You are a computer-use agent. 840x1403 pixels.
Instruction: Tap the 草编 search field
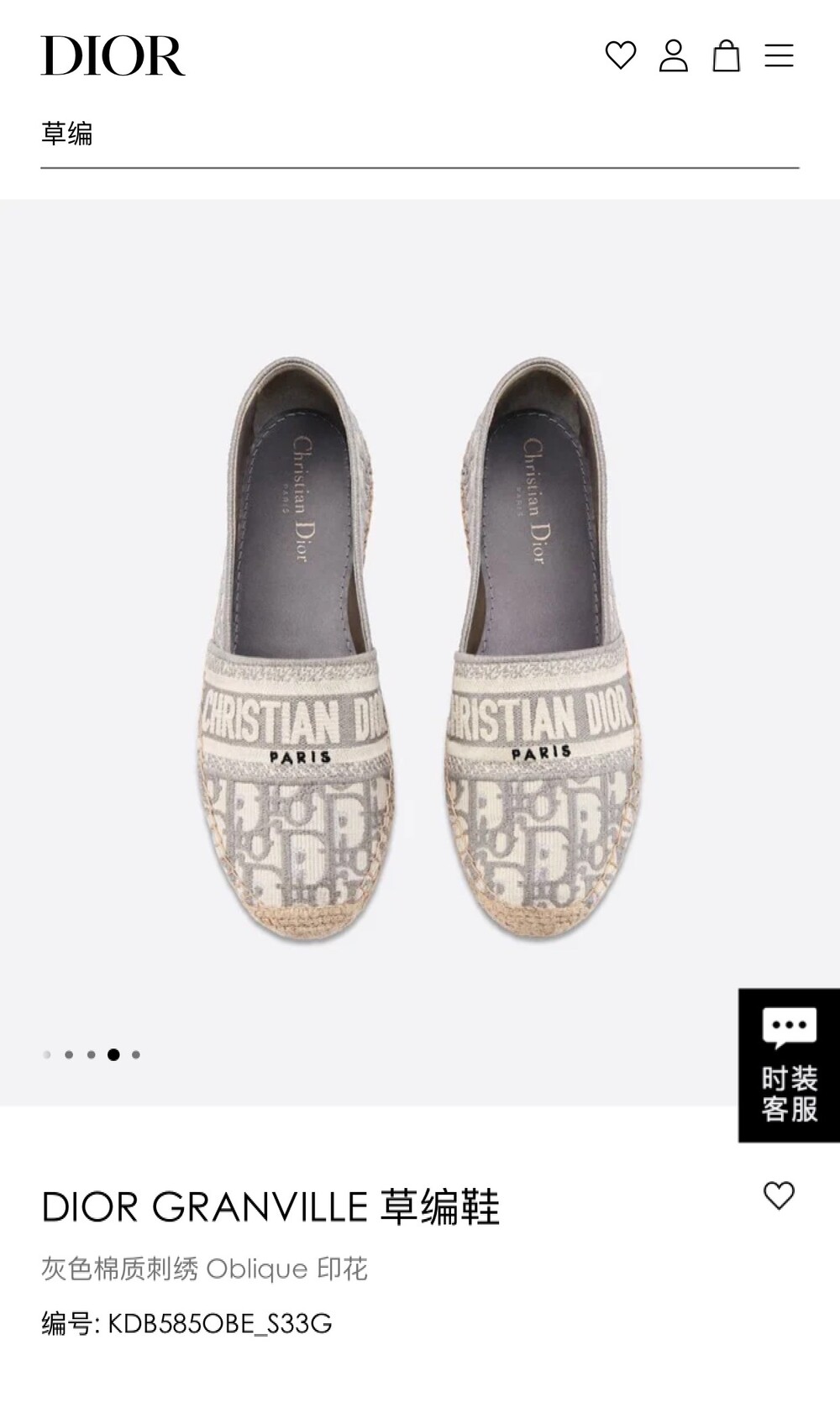click(420, 134)
